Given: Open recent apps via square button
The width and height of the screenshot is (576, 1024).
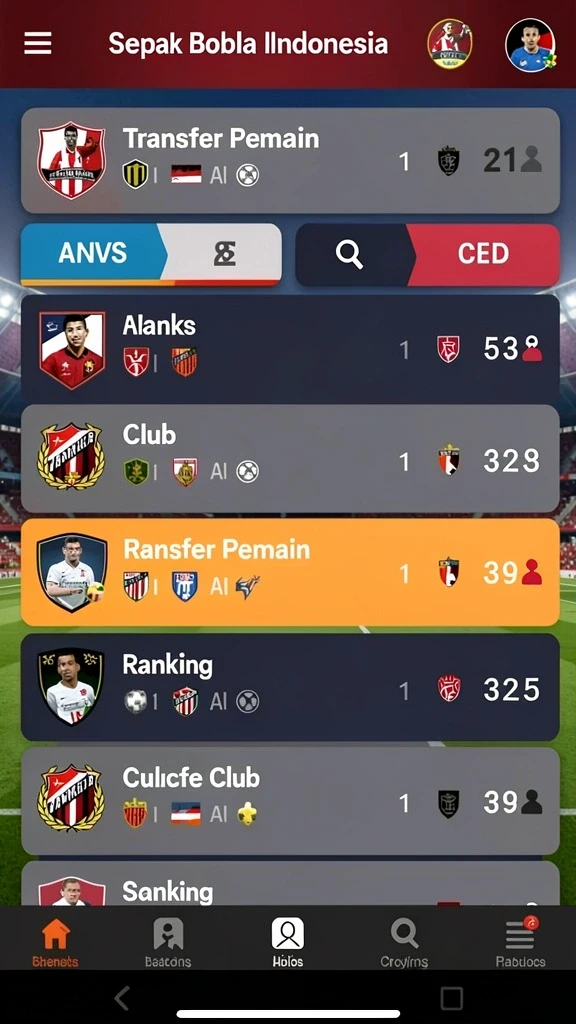Looking at the screenshot, I should click(452, 999).
